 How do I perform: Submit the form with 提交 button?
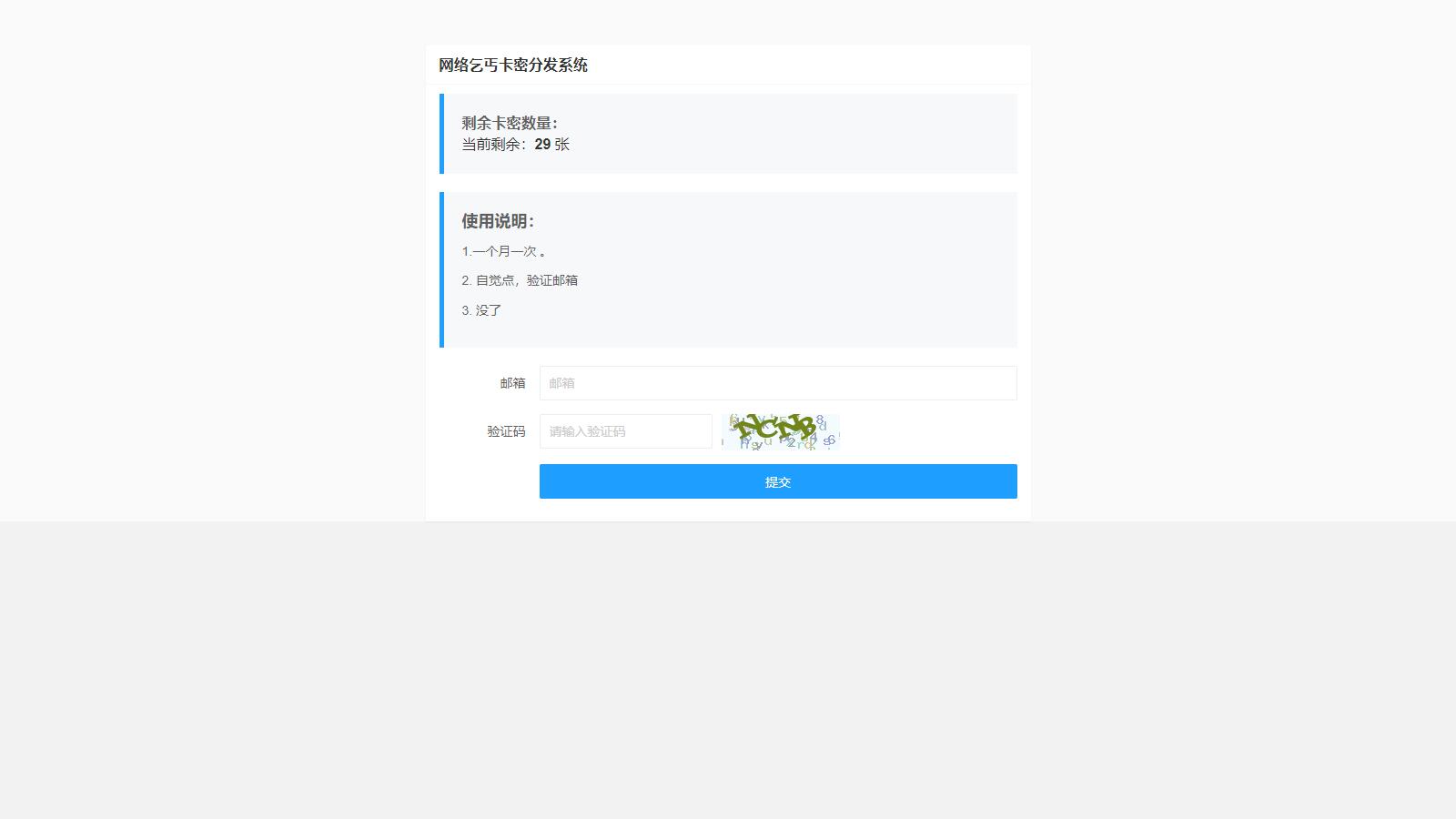point(778,481)
